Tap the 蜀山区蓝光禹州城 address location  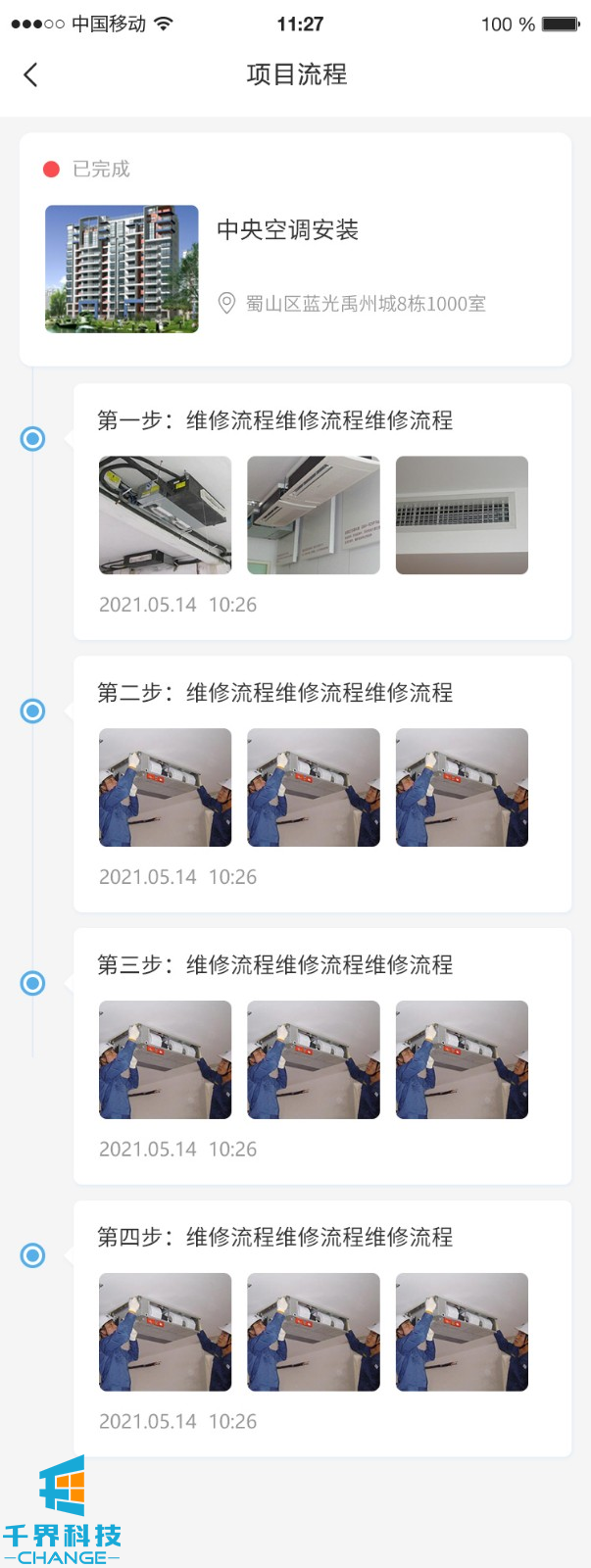[x=365, y=304]
